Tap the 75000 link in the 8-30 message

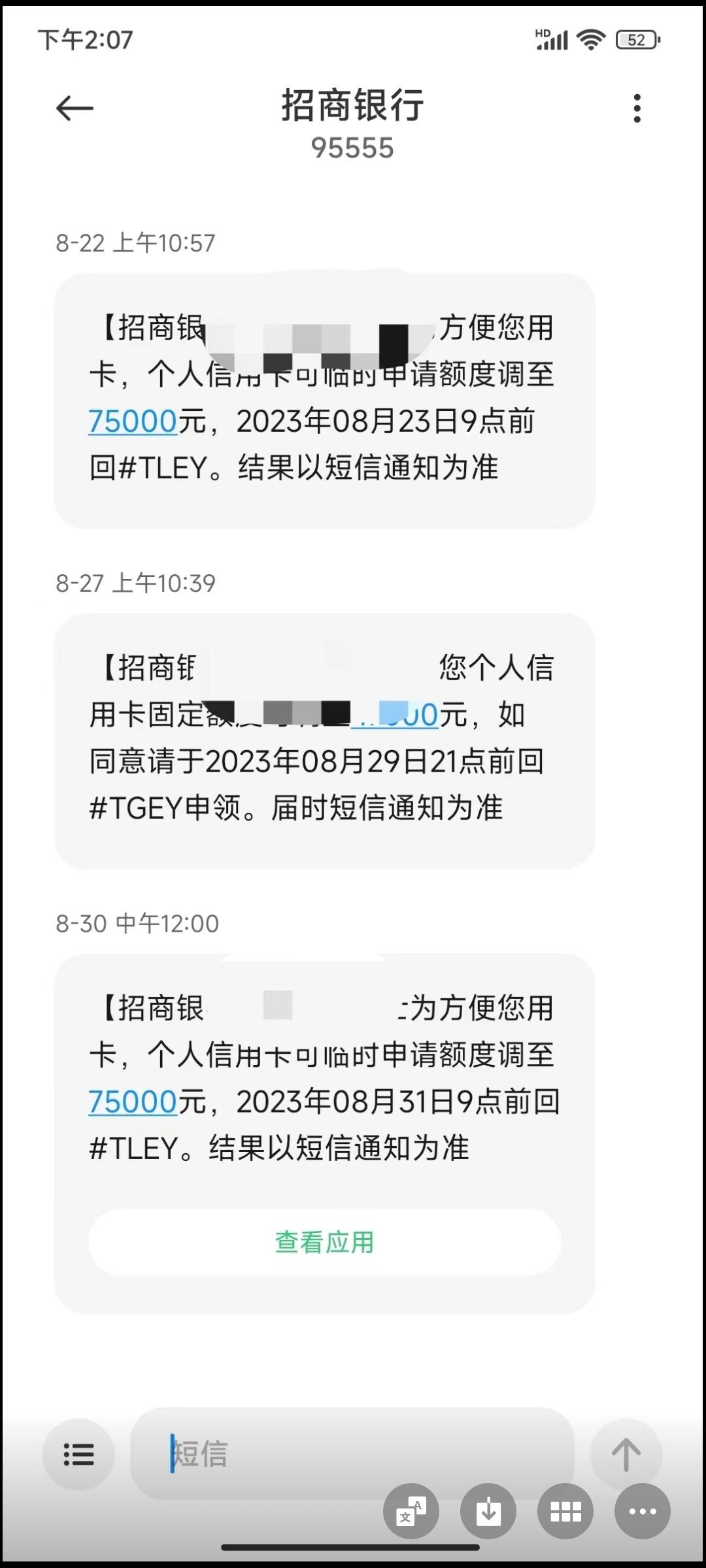(x=133, y=1102)
